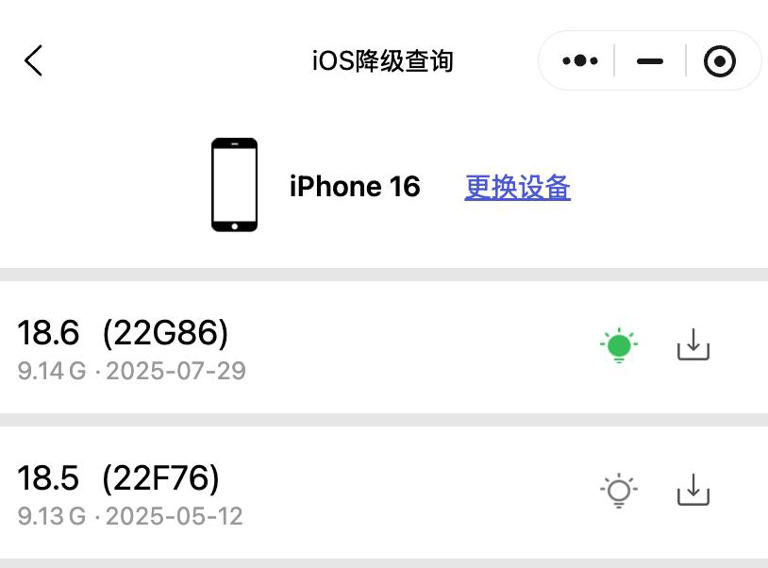Go back using the back arrow

(x=33, y=61)
